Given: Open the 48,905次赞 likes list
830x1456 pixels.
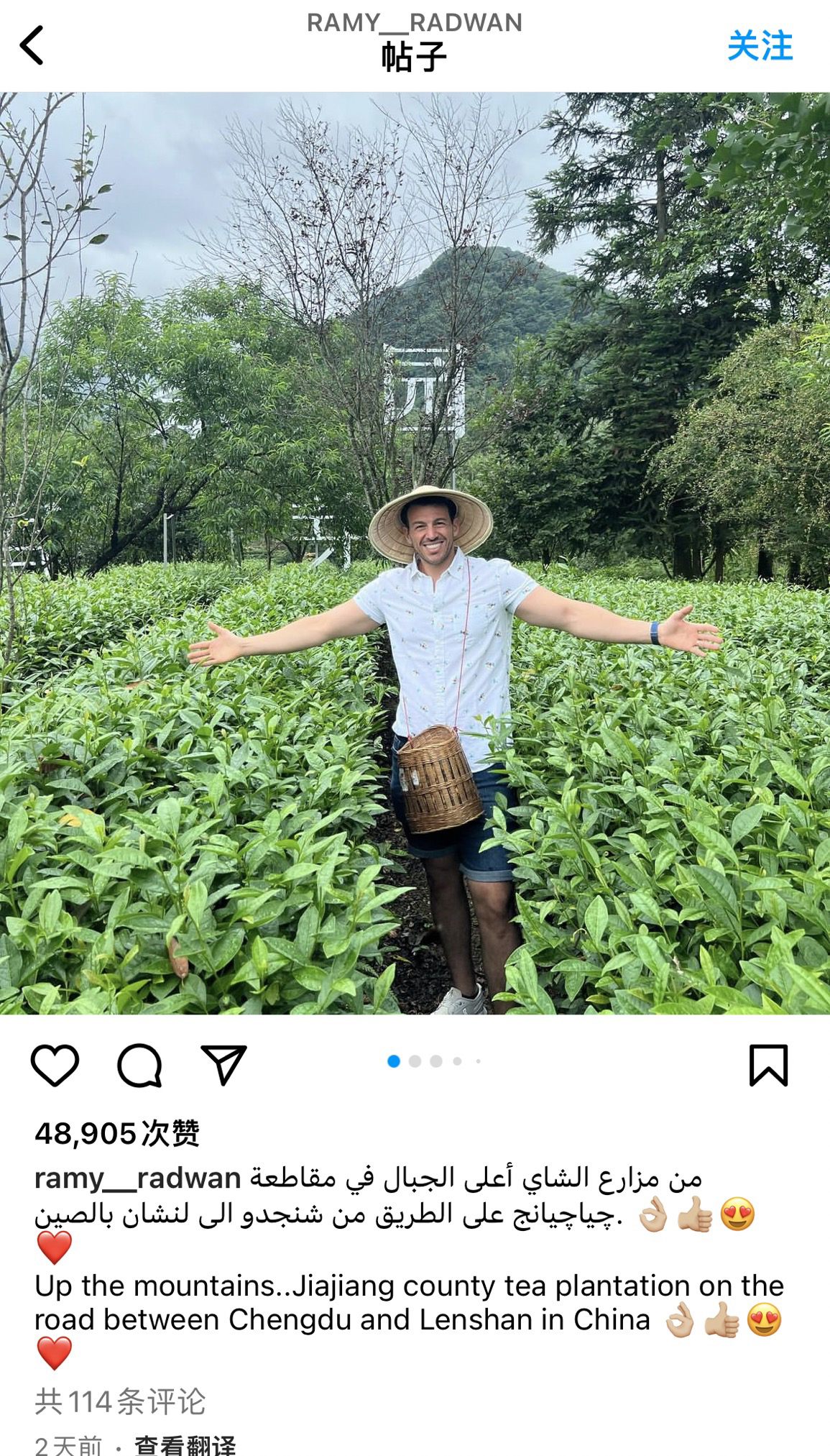Looking at the screenshot, I should (117, 1134).
